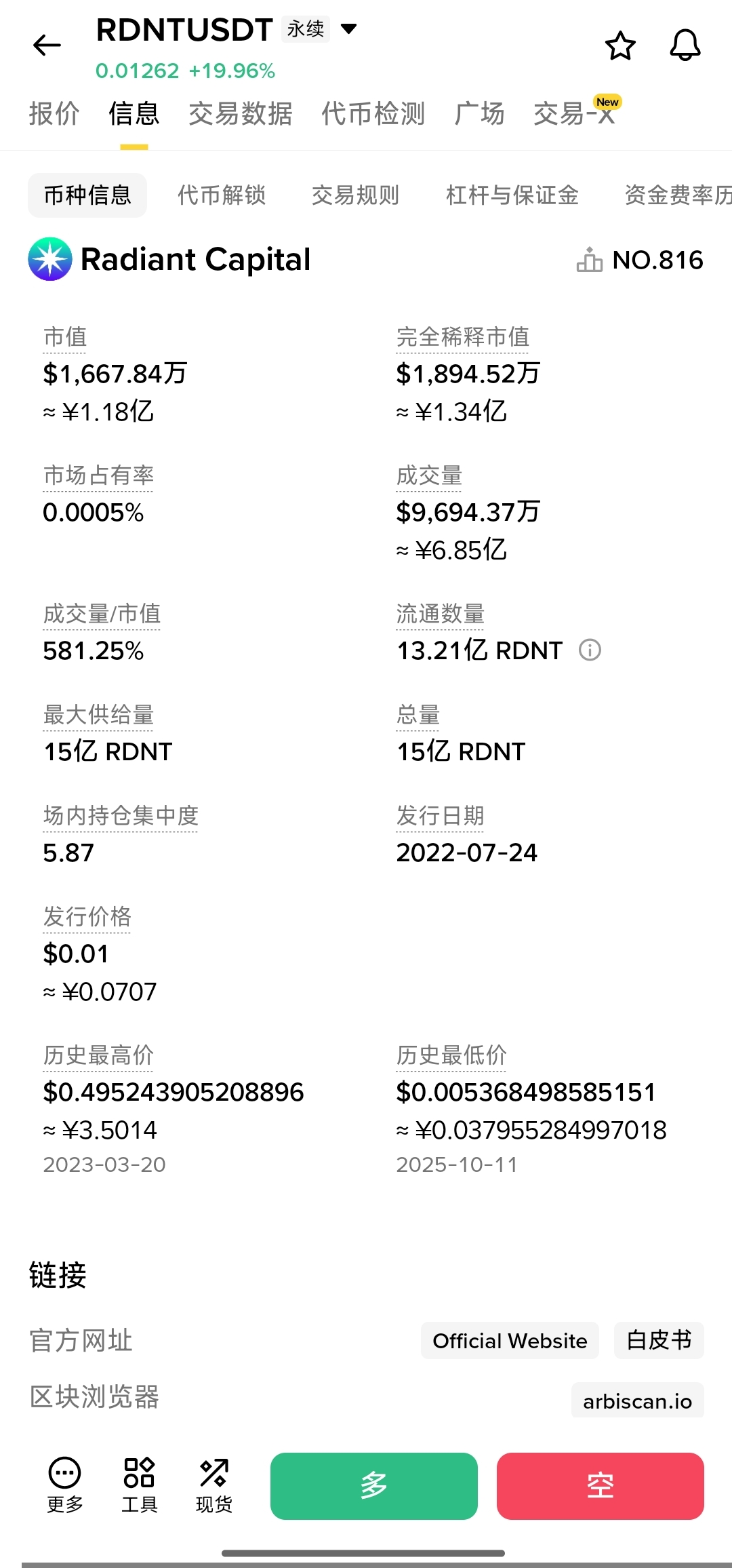Screen dimensions: 732x1568
Task: Open the Official Website link
Action: (510, 1341)
